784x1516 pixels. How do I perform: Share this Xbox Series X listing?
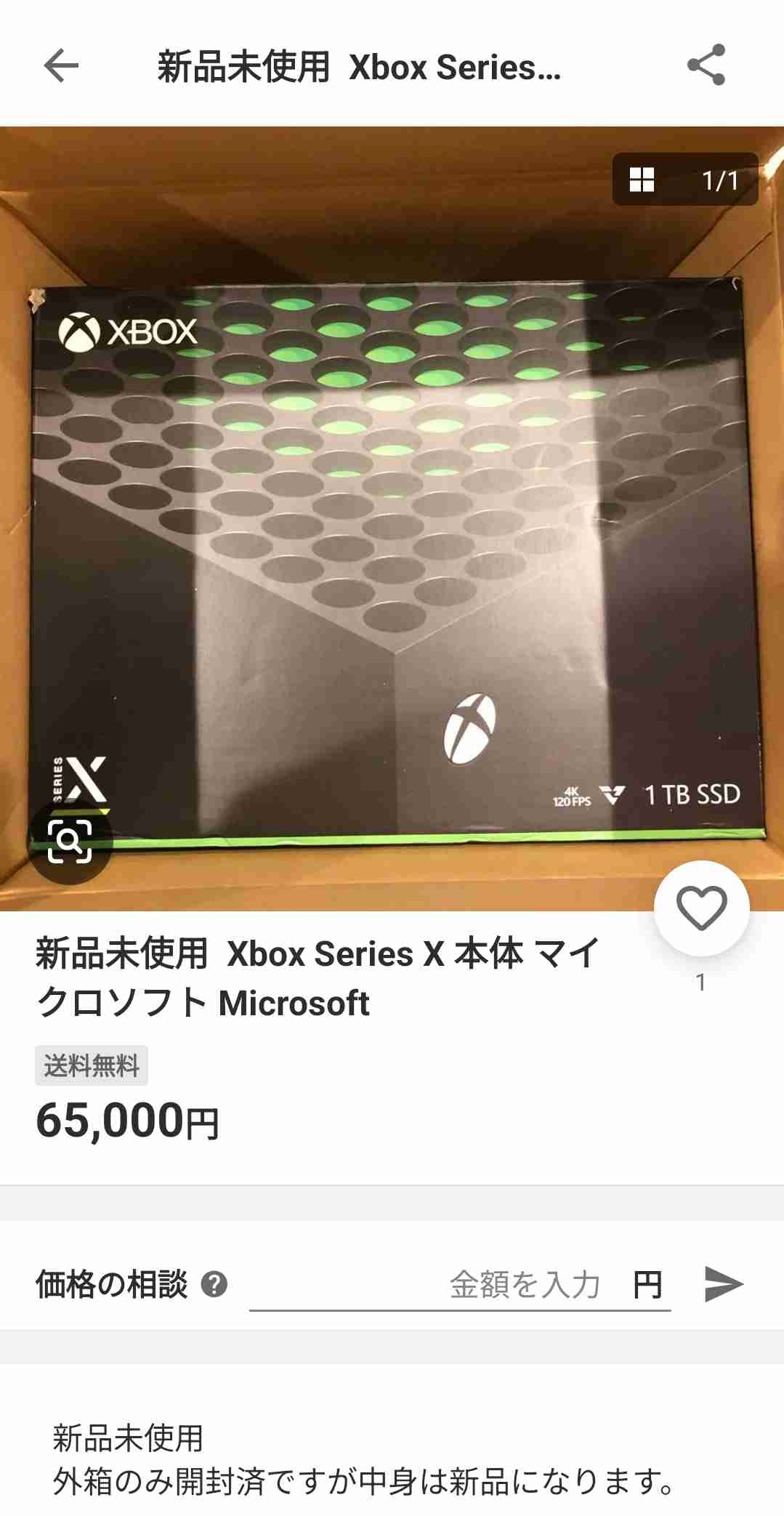[706, 65]
